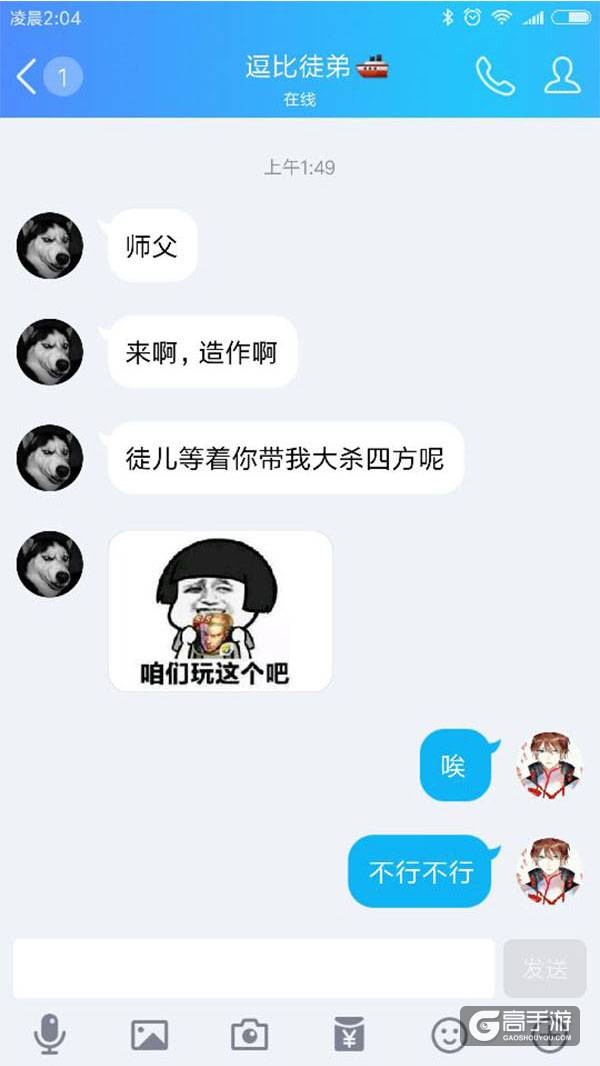Open the emoji panel
600x1066 pixels.
[x=448, y=1034]
